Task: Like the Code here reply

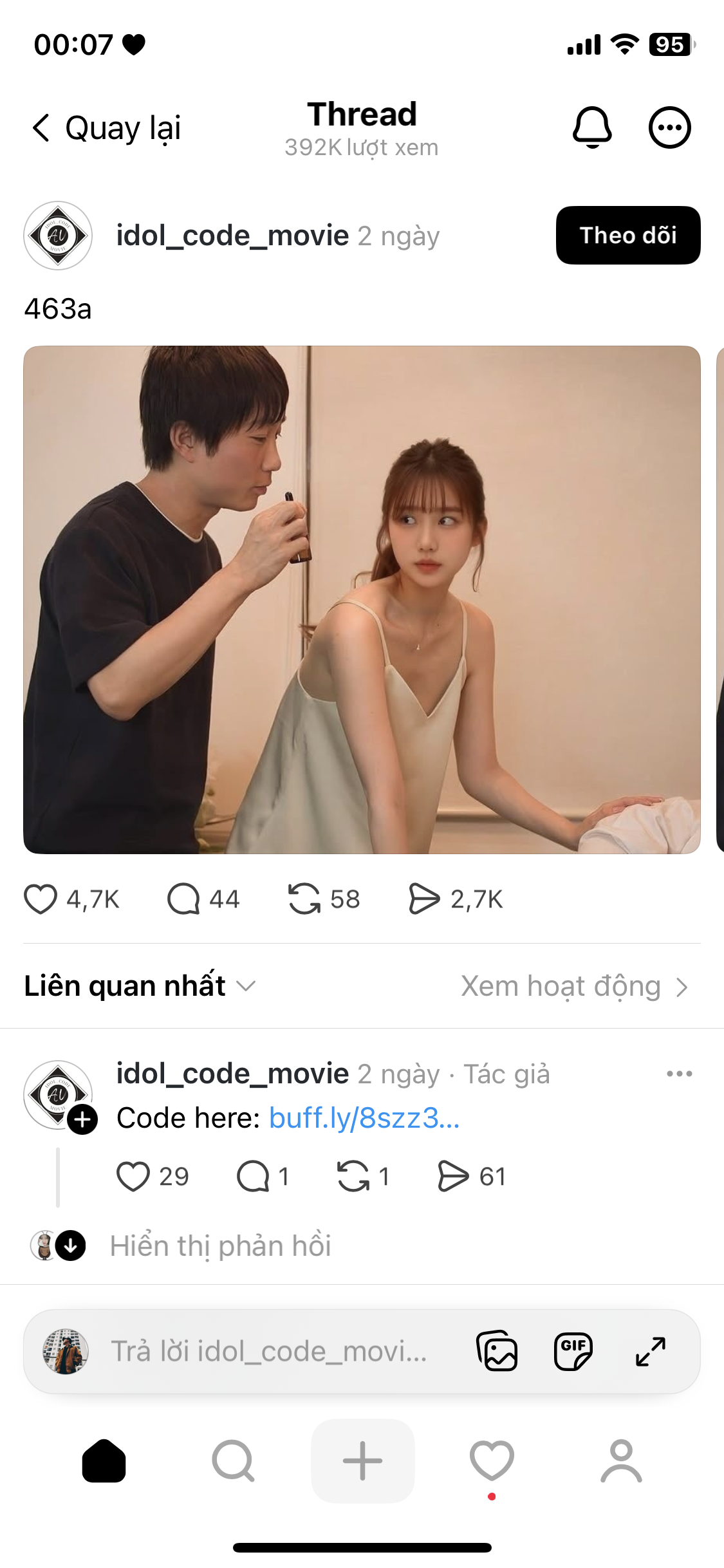Action: click(x=133, y=1177)
